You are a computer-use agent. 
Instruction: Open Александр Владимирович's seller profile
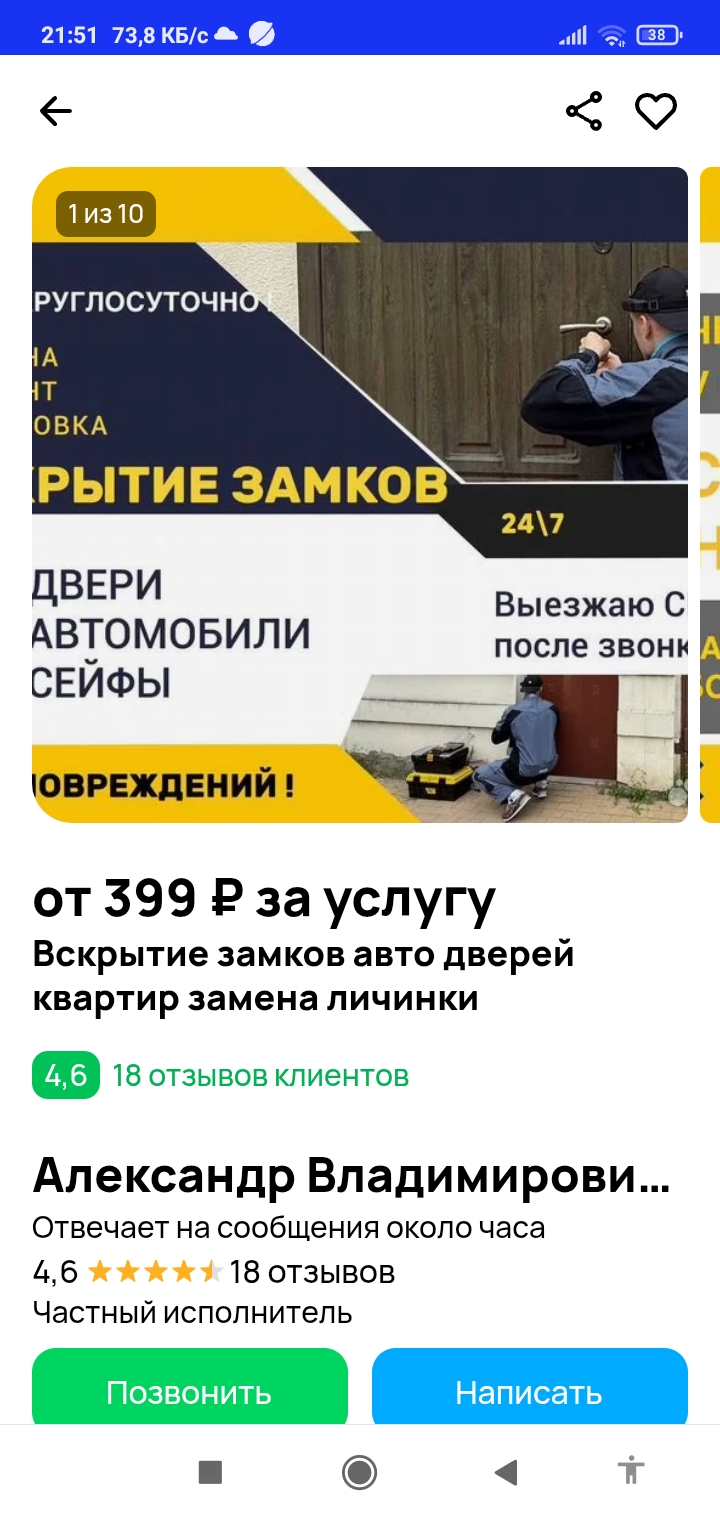(x=350, y=1176)
